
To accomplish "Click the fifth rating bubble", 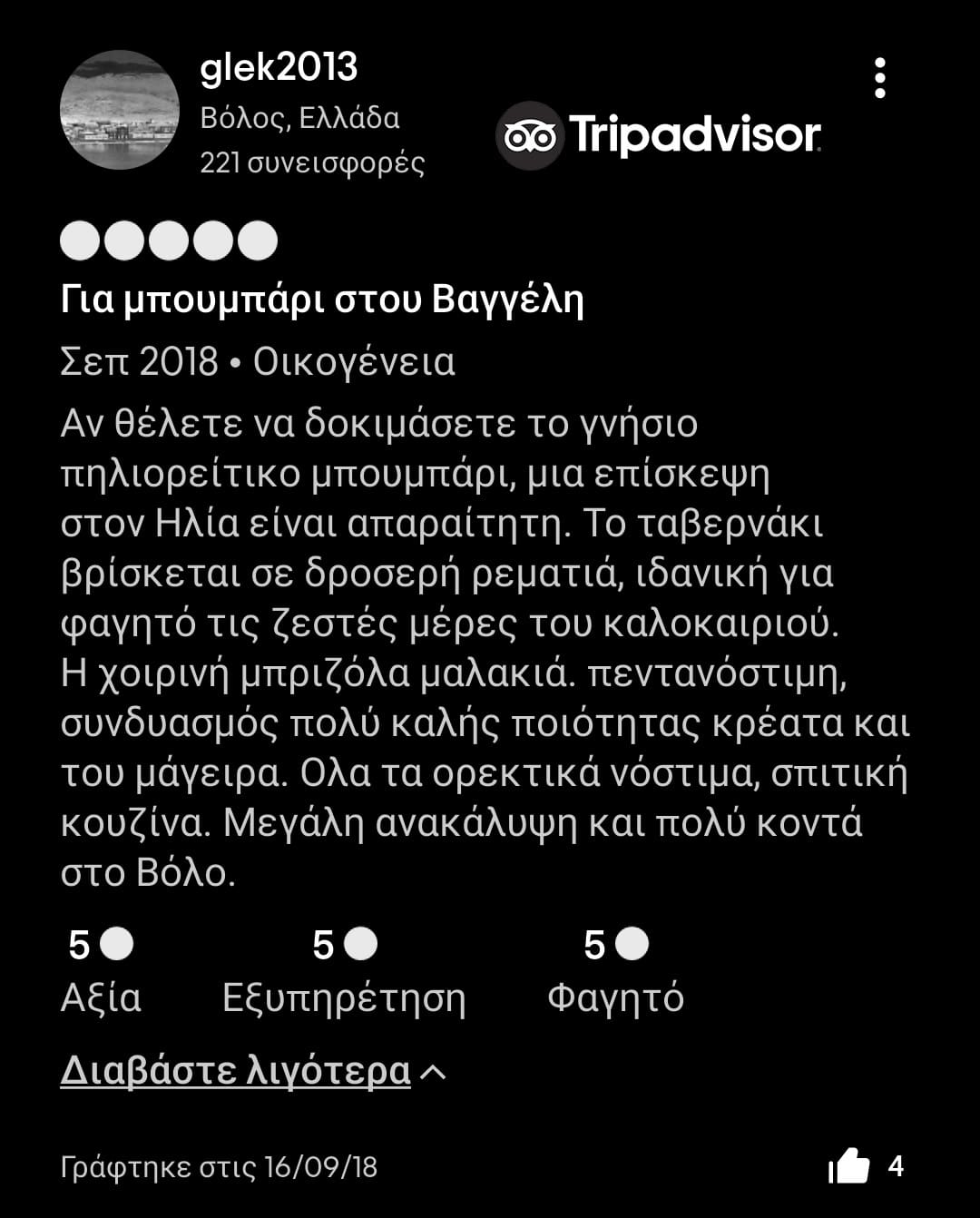I will pos(259,241).
